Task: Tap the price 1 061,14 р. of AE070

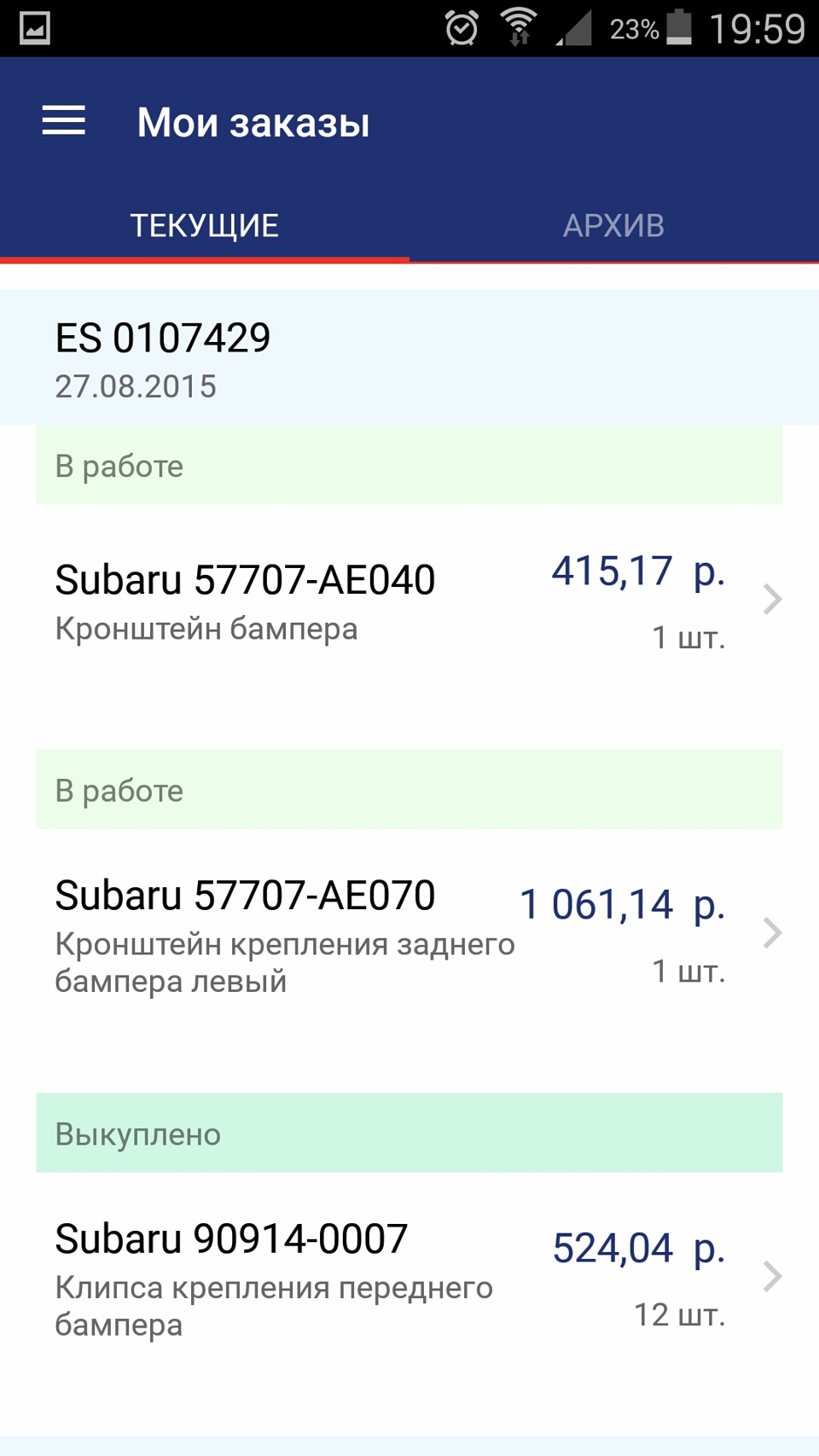Action: tap(624, 903)
